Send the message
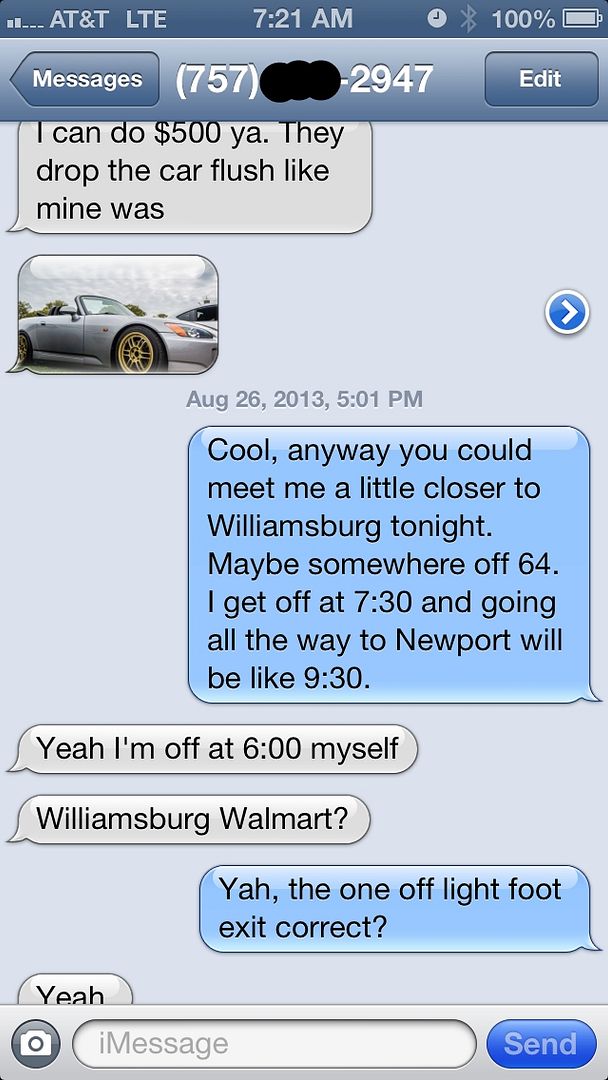 (x=540, y=1044)
